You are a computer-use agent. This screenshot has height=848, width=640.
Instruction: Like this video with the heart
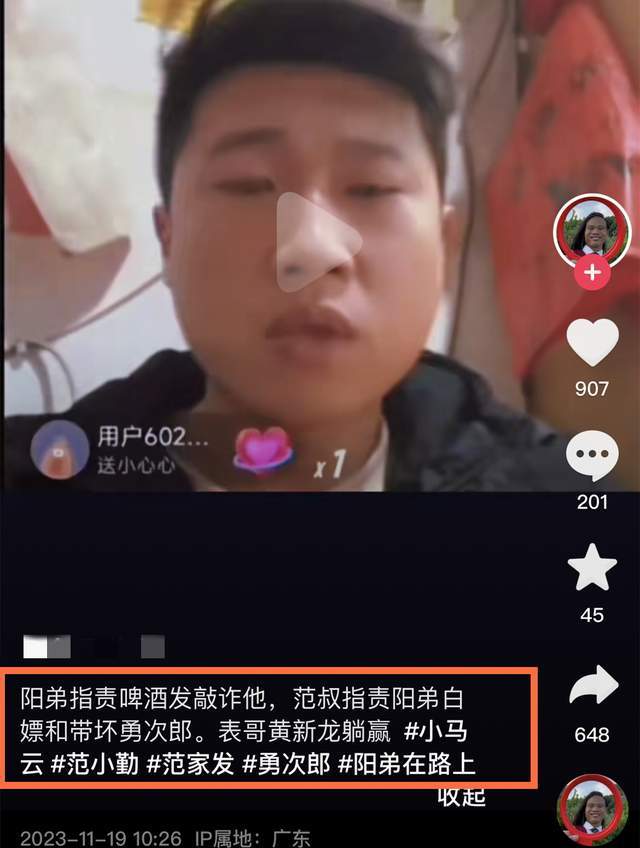tap(592, 343)
